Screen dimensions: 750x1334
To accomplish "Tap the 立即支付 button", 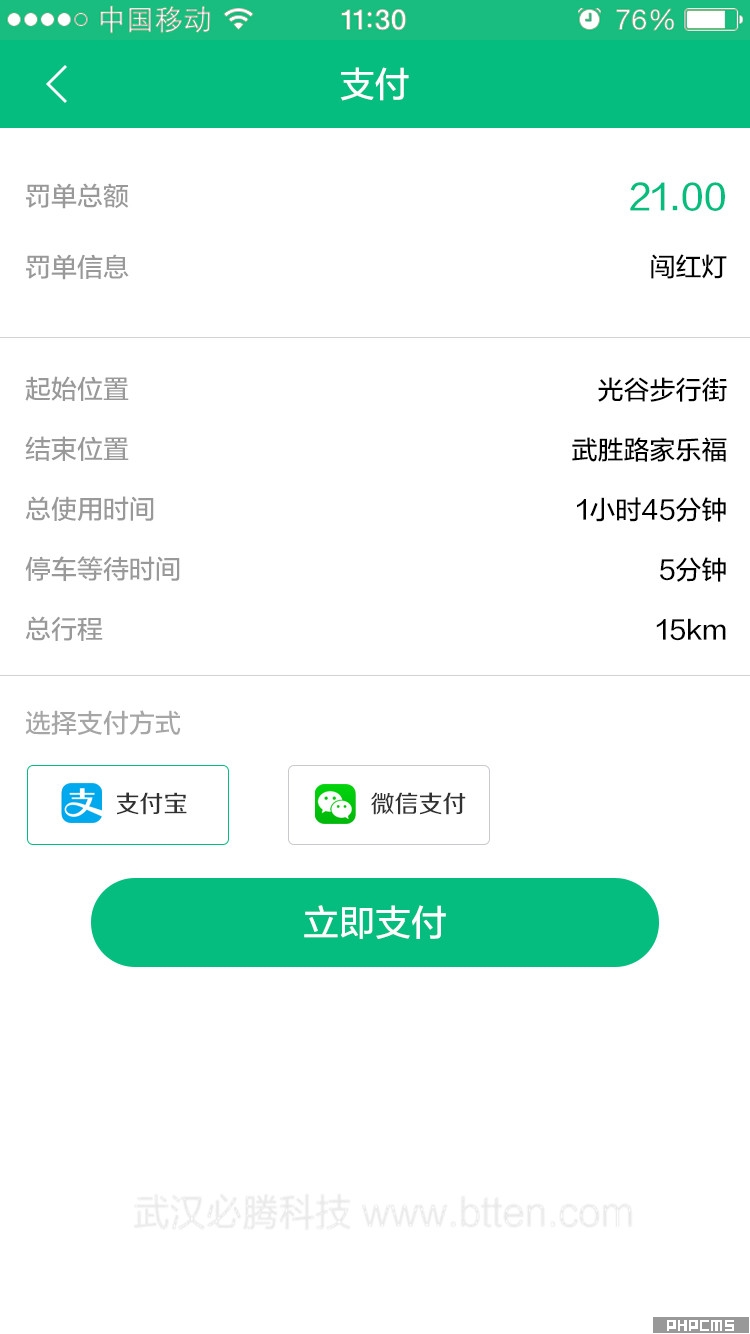I will (375, 922).
